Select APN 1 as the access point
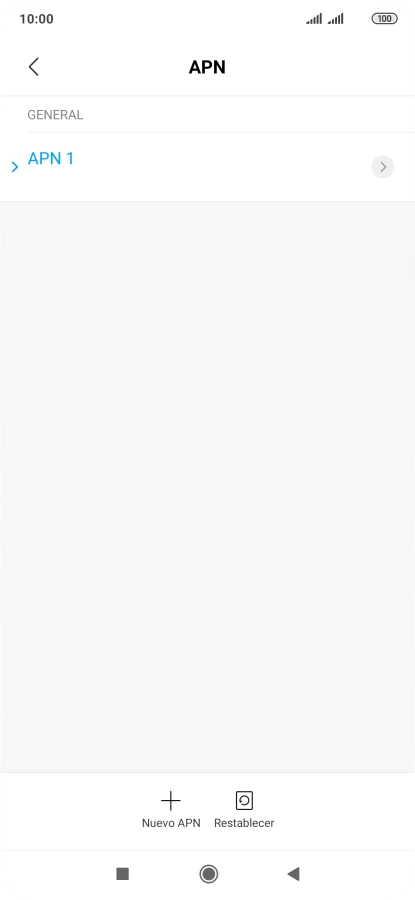This screenshot has height=900, width=415. pyautogui.click(x=189, y=167)
